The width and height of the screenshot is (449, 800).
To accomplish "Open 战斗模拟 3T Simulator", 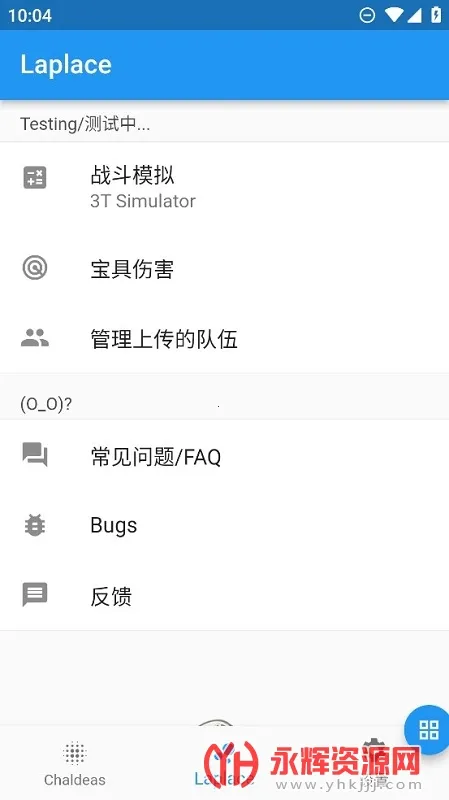I will (224, 188).
